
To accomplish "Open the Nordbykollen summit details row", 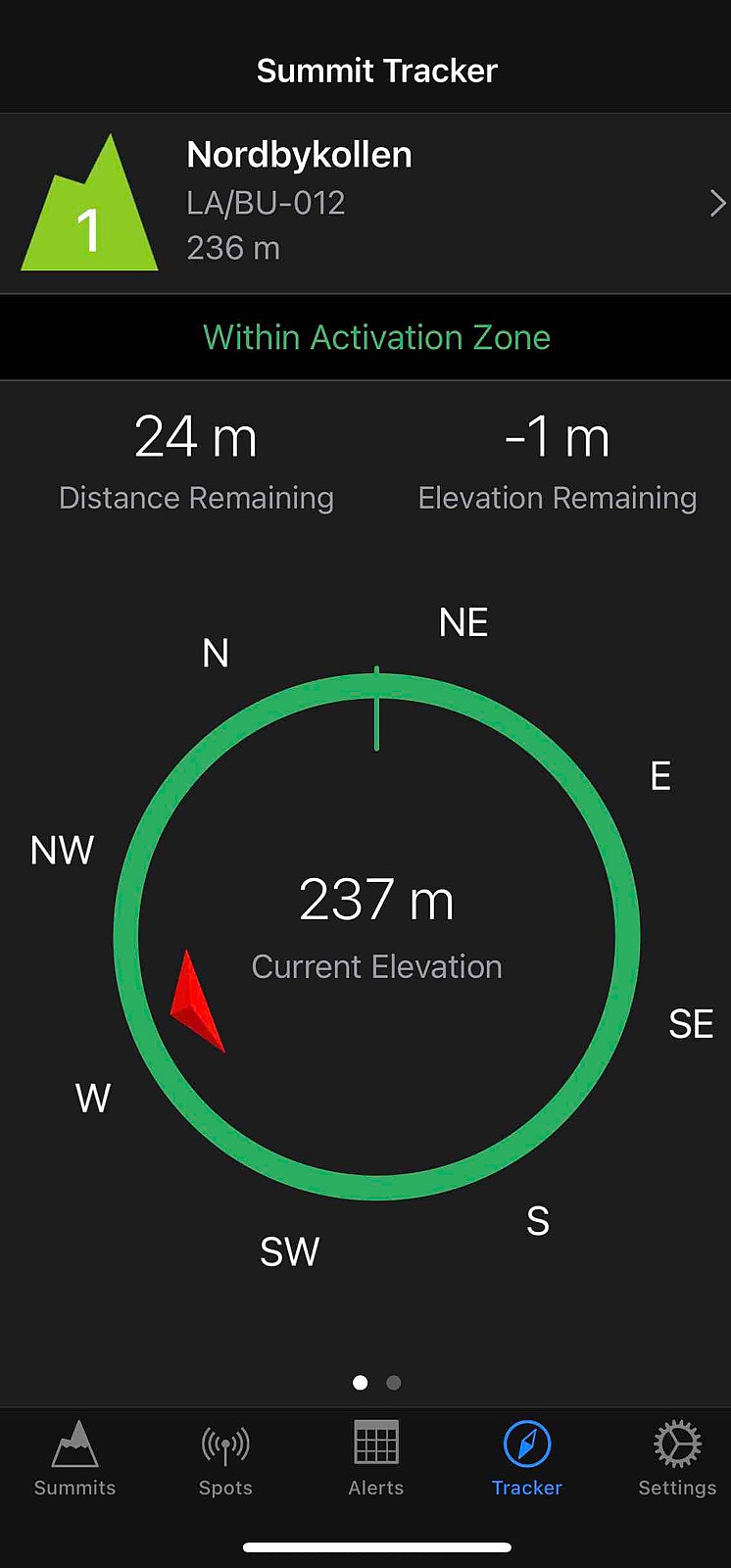I will [365, 203].
